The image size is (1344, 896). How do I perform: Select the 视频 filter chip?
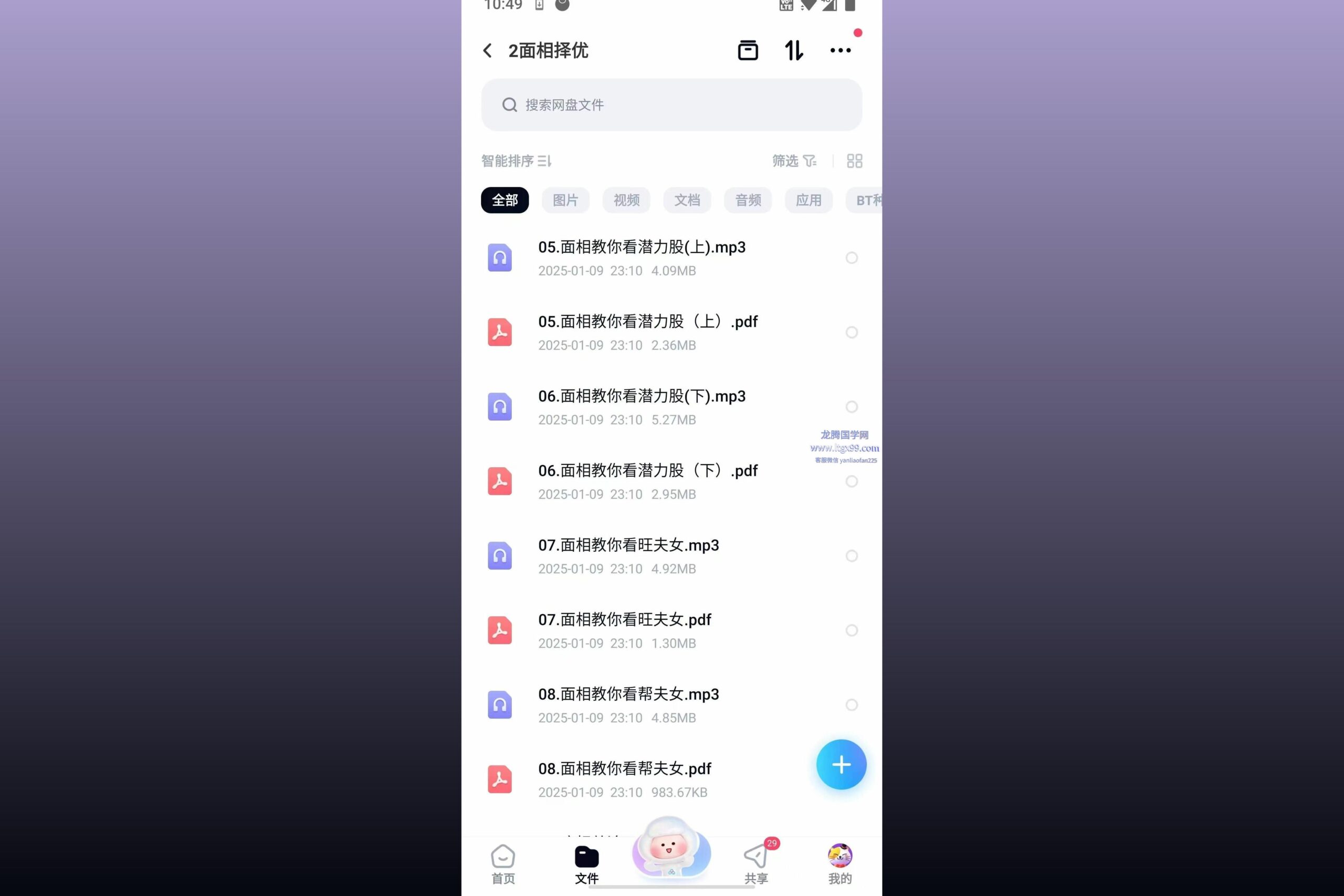click(x=626, y=201)
